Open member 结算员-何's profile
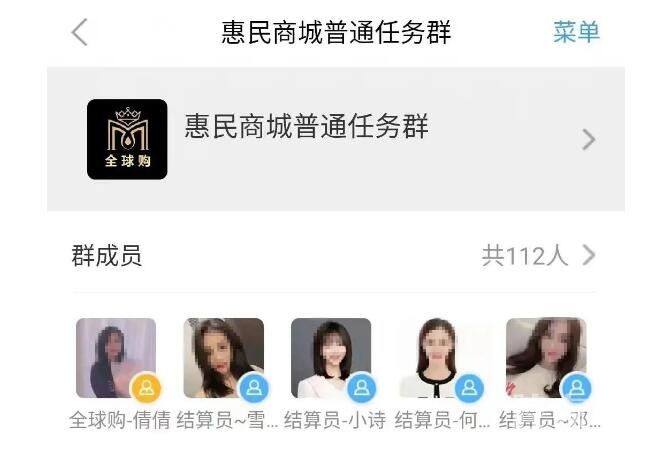This screenshot has height=459, width=648. tap(440, 359)
